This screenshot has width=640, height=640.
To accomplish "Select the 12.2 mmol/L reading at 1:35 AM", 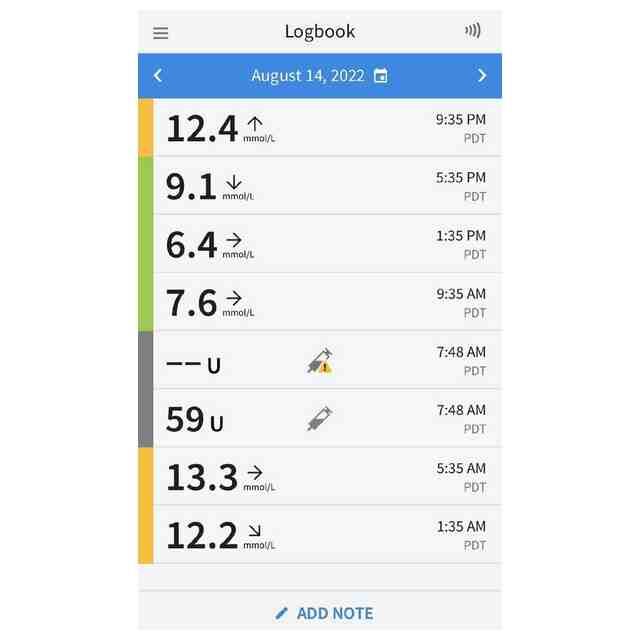I will pos(320,534).
